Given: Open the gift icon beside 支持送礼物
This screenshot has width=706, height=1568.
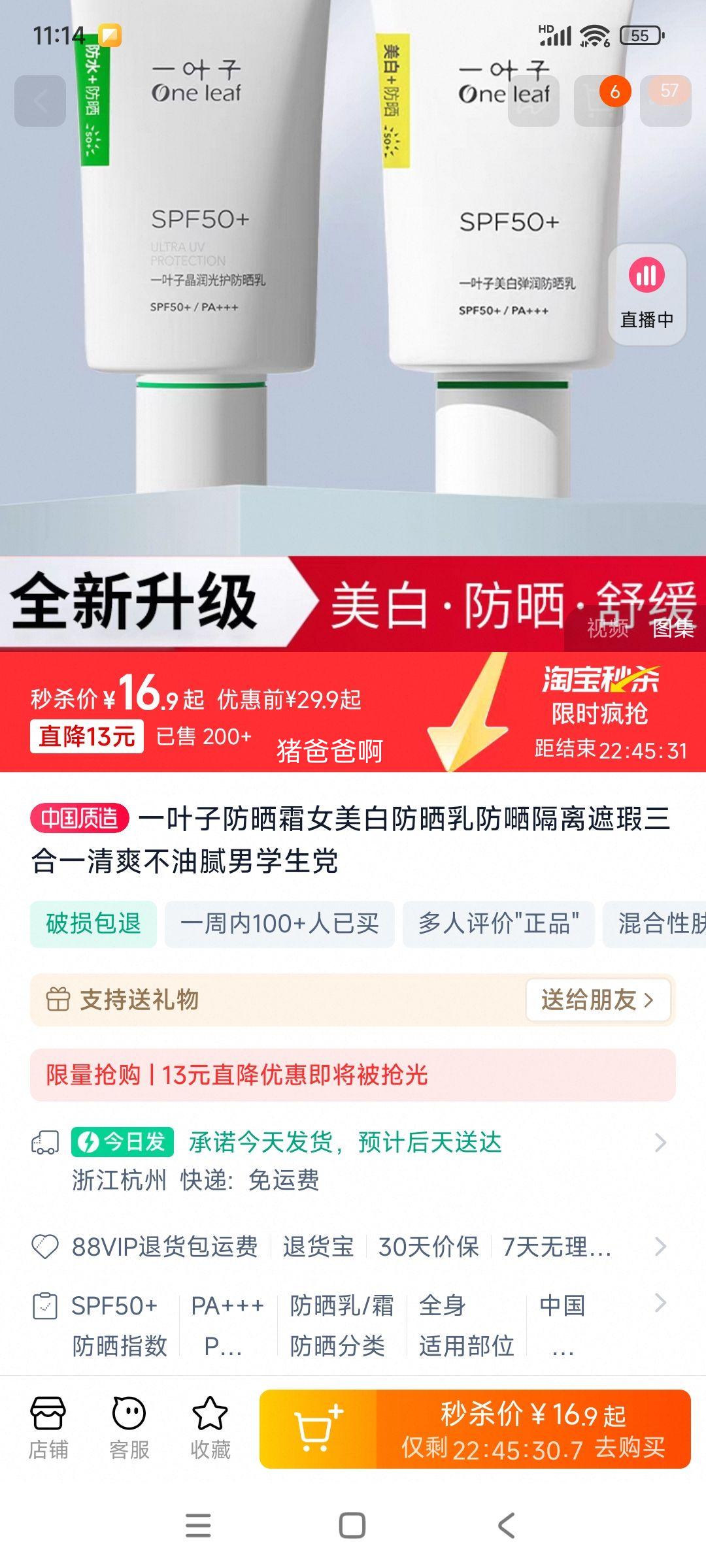Looking at the screenshot, I should coord(58,1000).
